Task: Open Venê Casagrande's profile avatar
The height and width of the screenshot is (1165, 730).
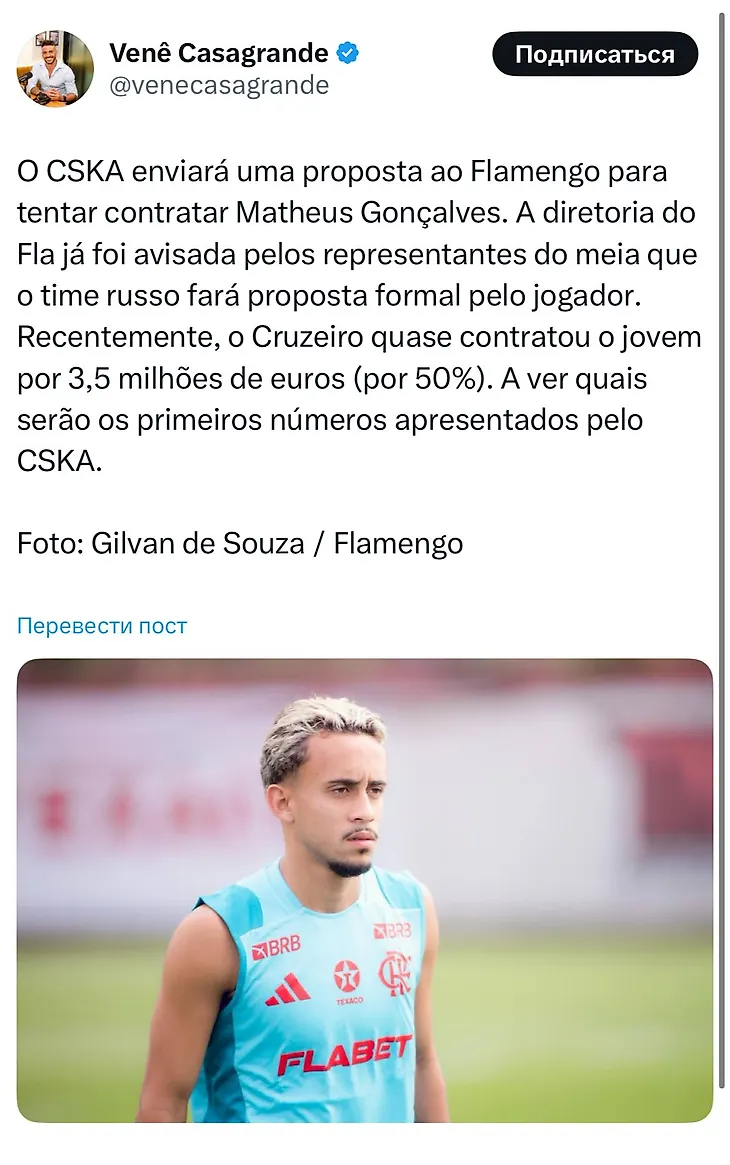Action: (54, 69)
